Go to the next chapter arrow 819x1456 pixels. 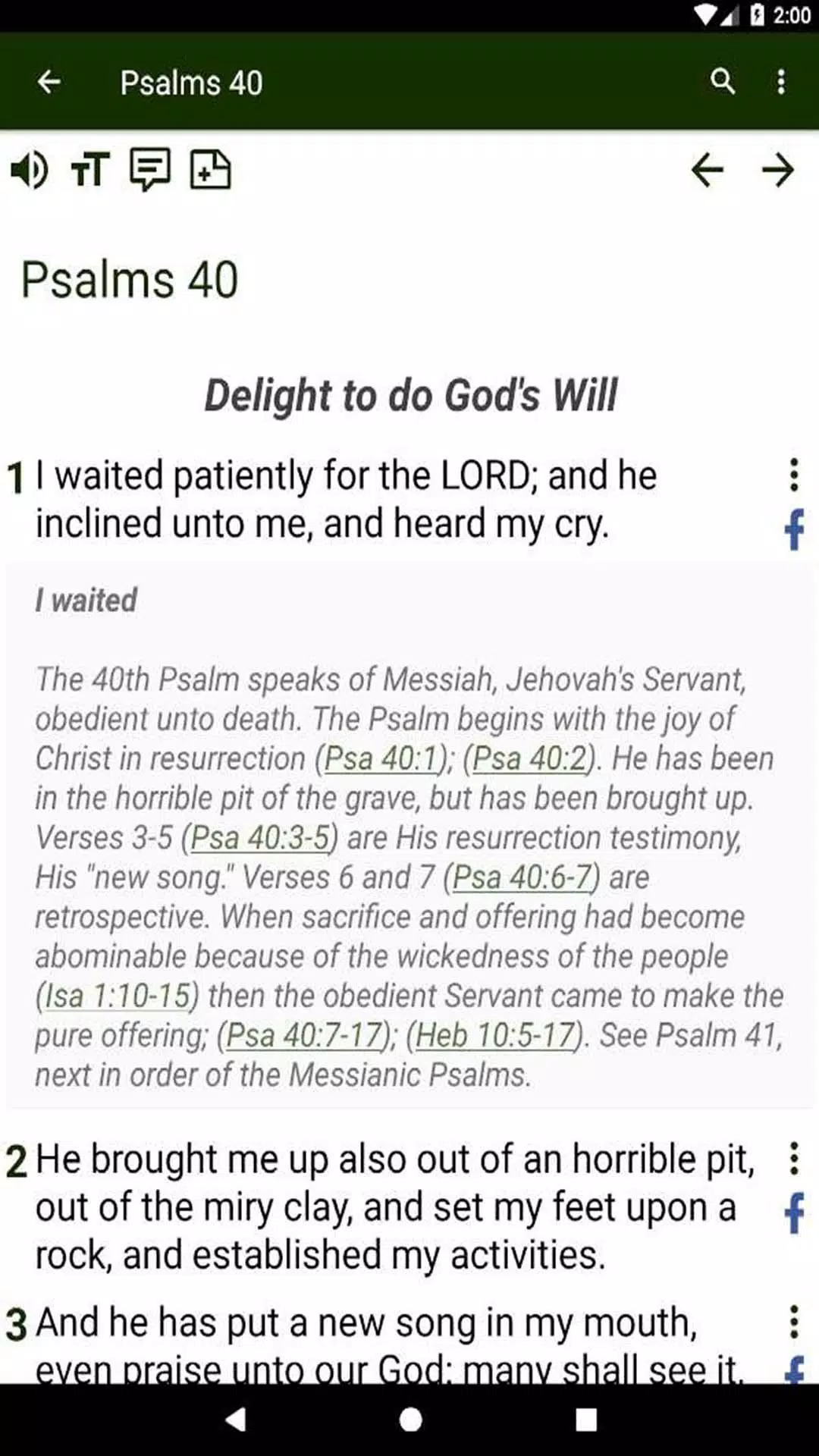click(778, 170)
